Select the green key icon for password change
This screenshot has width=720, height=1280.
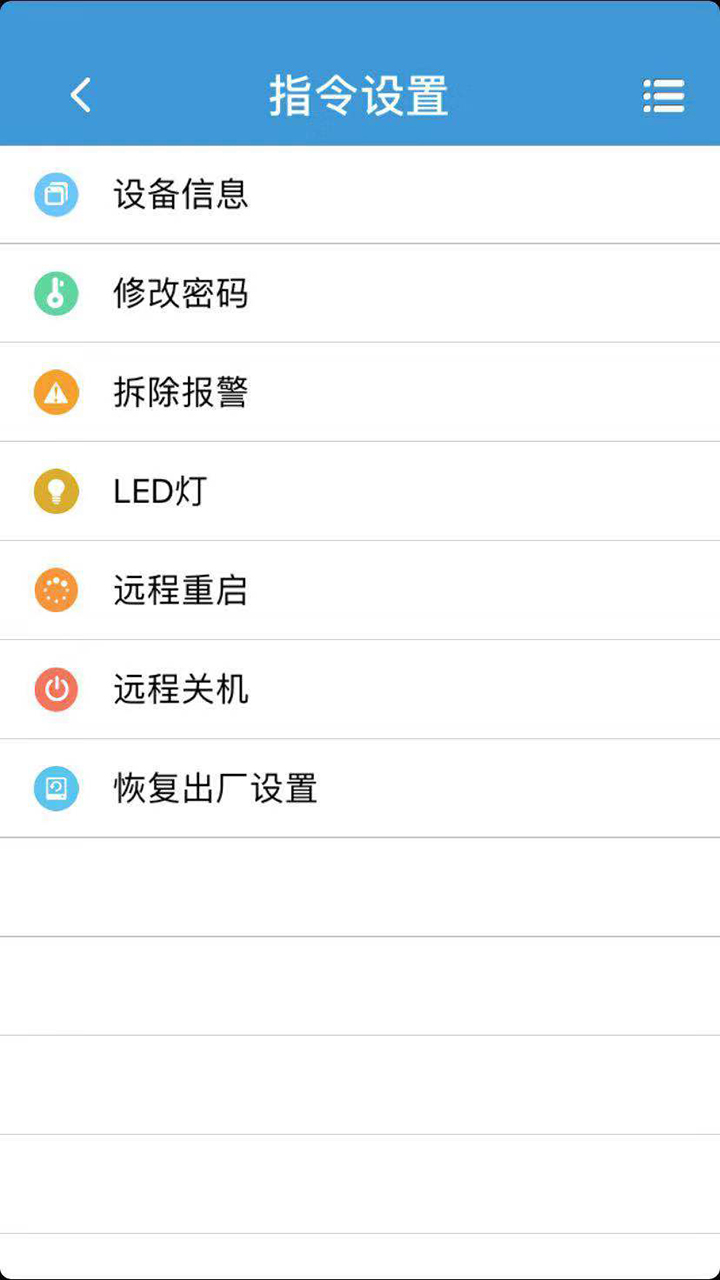(56, 293)
